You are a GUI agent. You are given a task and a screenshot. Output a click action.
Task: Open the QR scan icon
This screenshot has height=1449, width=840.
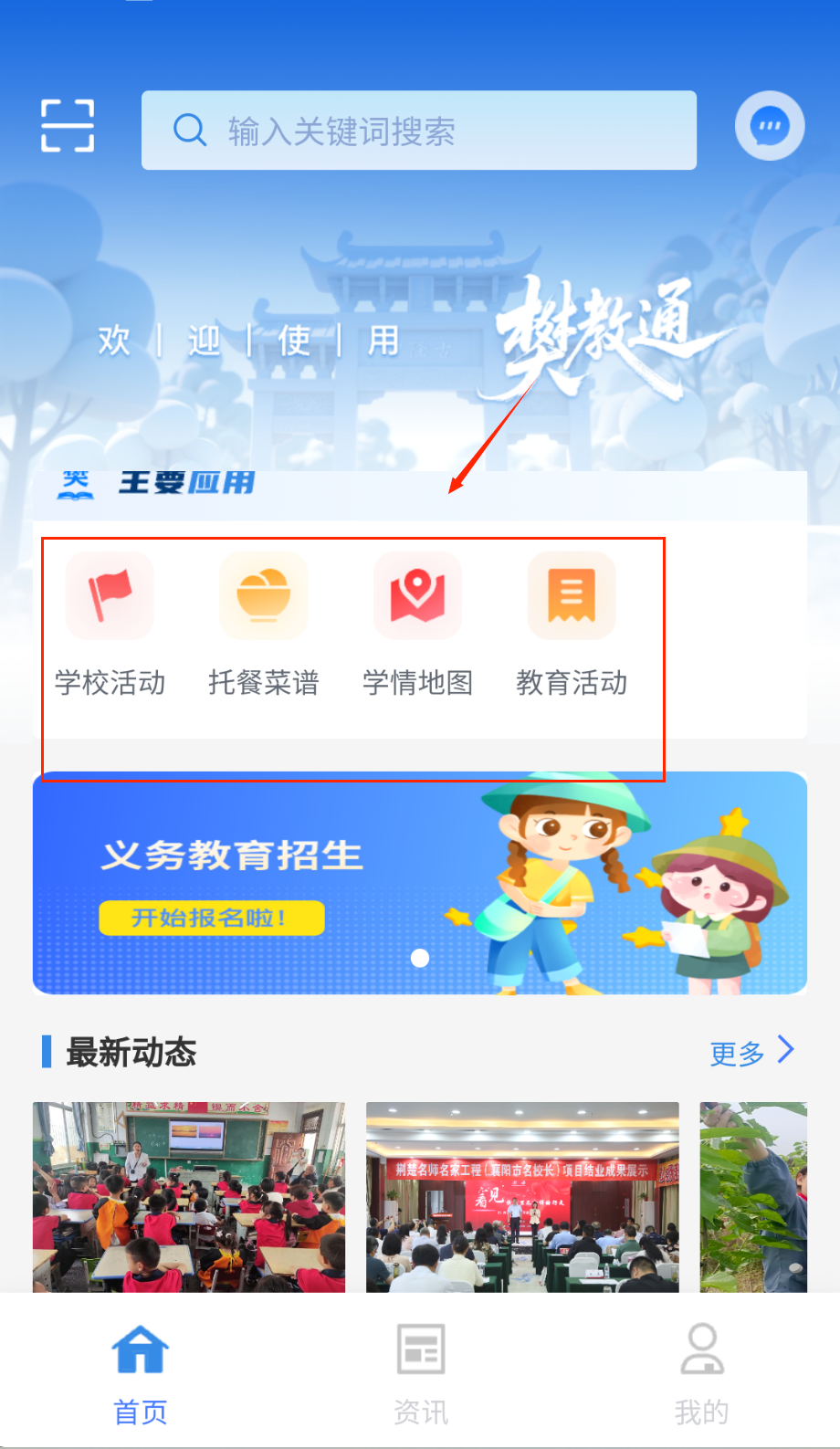coord(68,126)
